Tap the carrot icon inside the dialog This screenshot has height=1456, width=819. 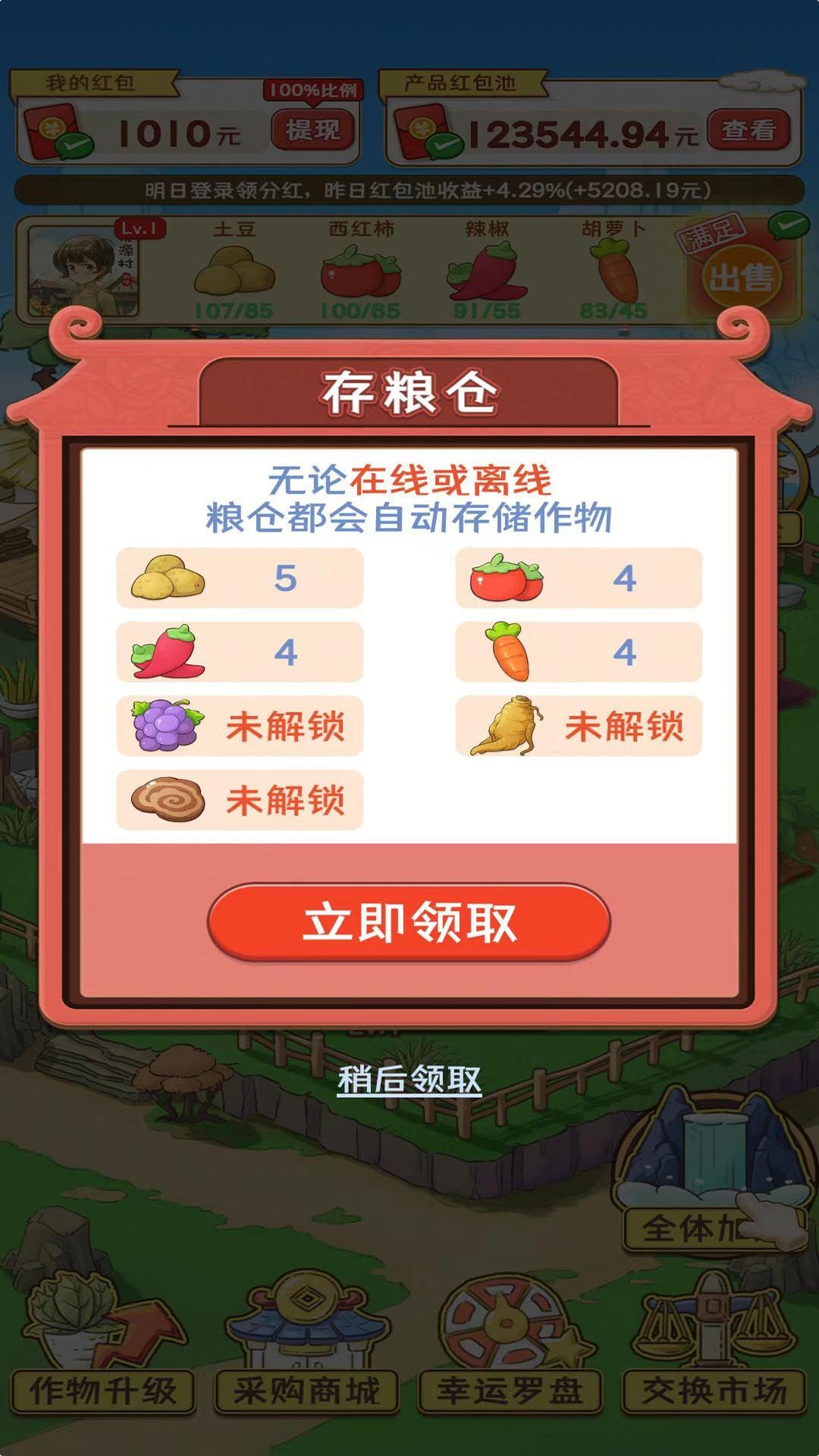(507, 652)
